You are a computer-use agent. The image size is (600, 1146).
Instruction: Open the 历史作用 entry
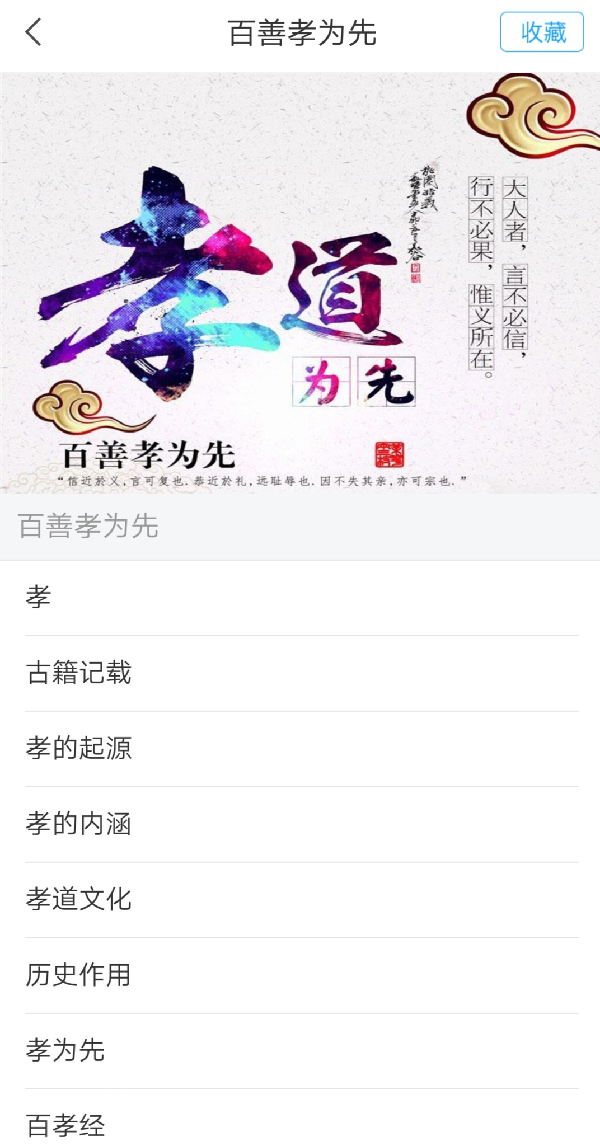tap(300, 975)
